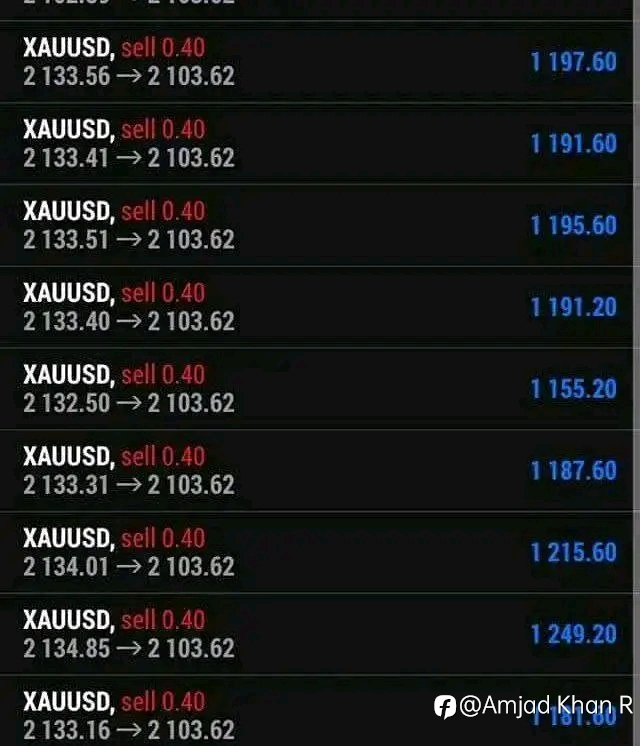View details of trade opened at 2 133.40
The width and height of the screenshot is (640, 746).
point(316,307)
